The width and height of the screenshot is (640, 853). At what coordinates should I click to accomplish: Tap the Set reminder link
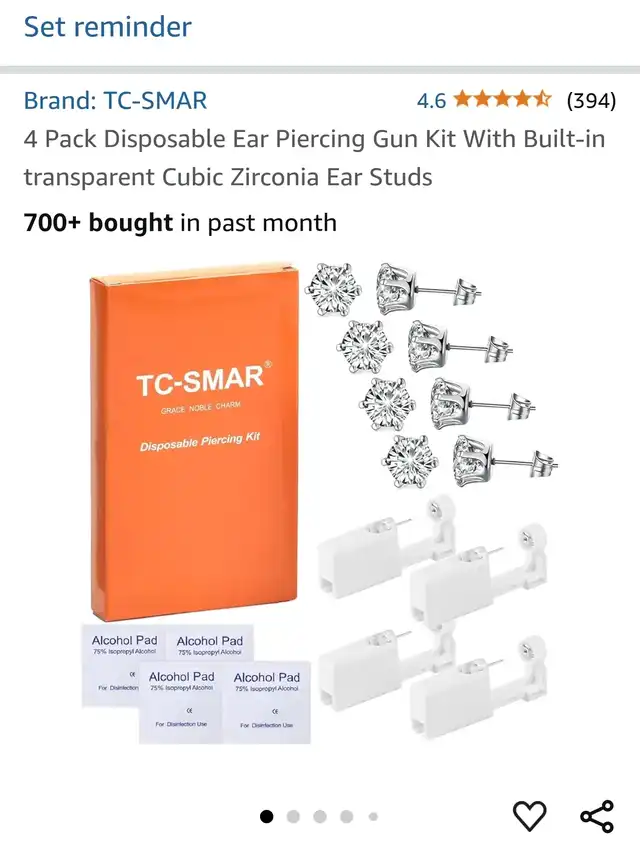coord(107,26)
